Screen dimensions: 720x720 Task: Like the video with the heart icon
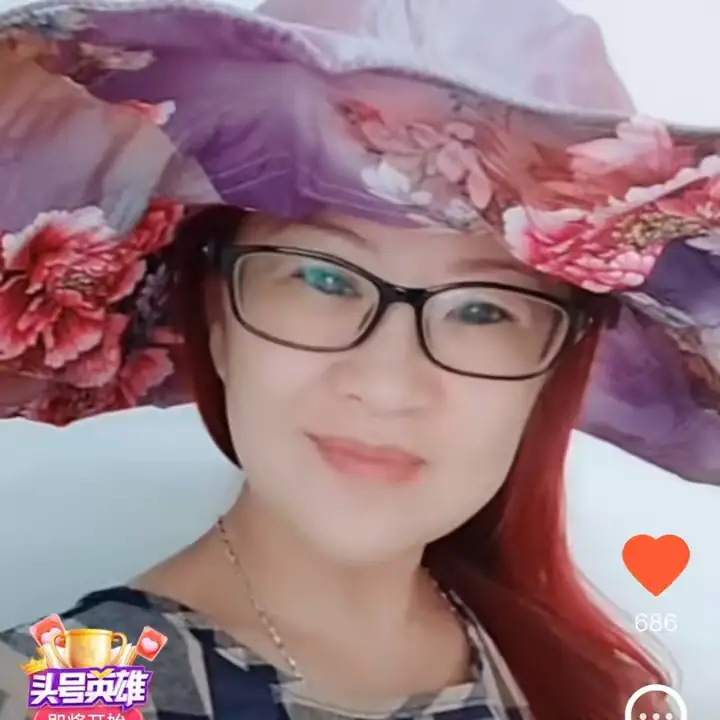coord(656,565)
